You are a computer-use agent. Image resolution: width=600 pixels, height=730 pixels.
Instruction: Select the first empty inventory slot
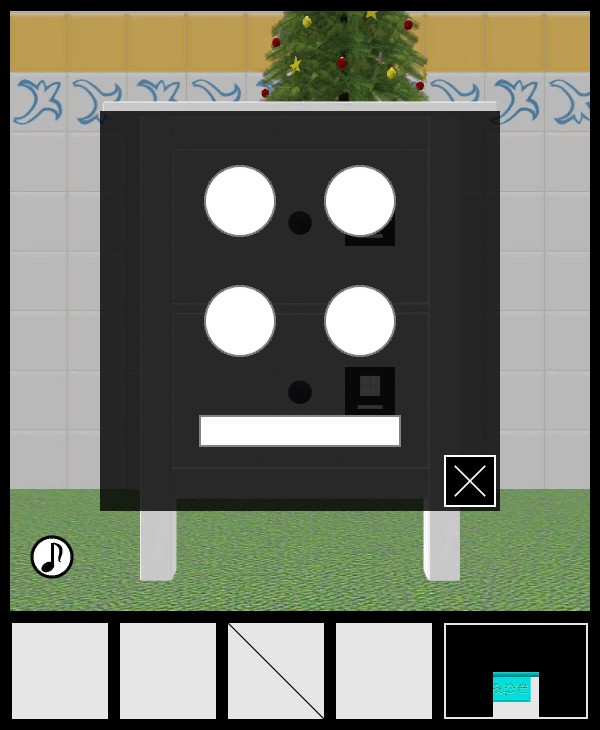click(x=60, y=671)
